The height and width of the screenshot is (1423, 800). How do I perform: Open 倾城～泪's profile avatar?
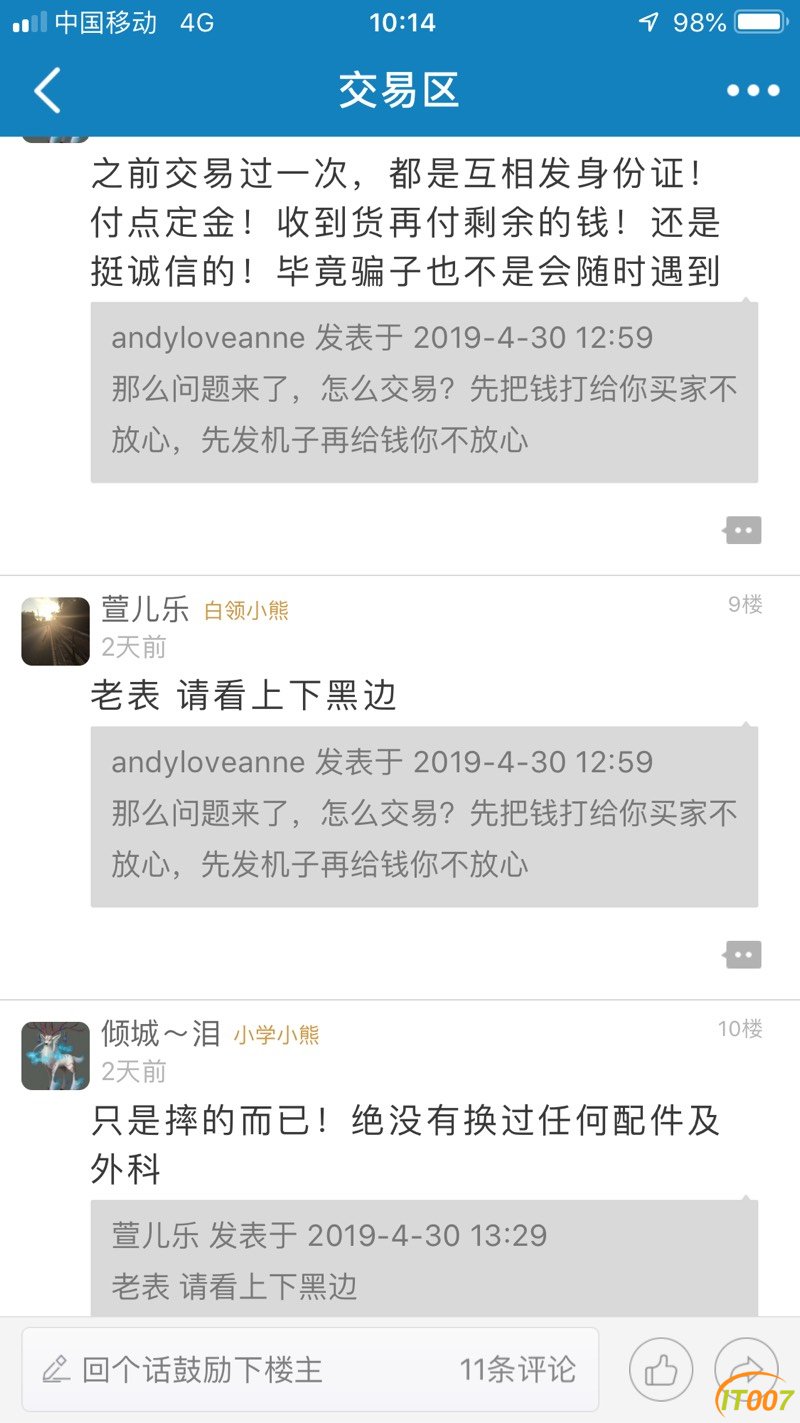click(55, 1055)
